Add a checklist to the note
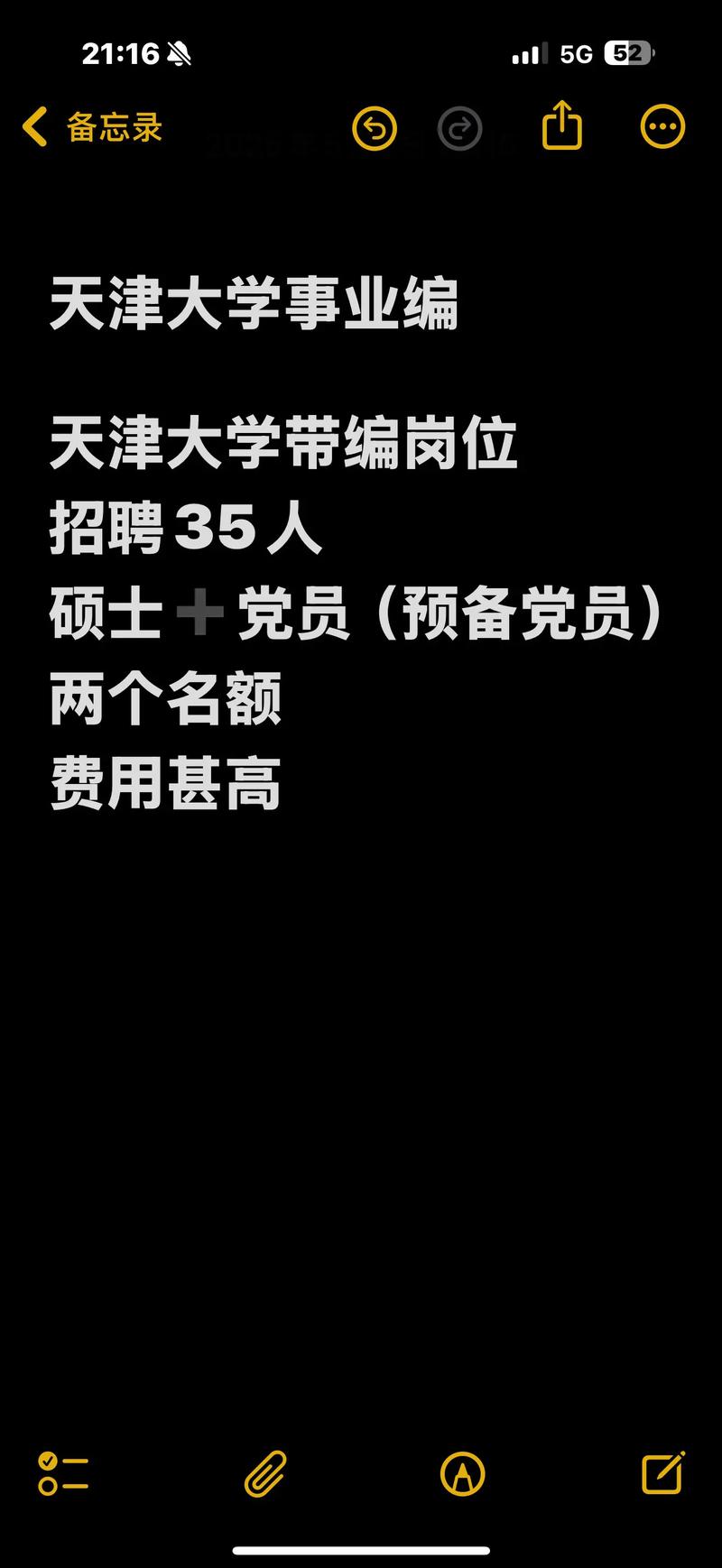722x1568 pixels. coord(63,1474)
